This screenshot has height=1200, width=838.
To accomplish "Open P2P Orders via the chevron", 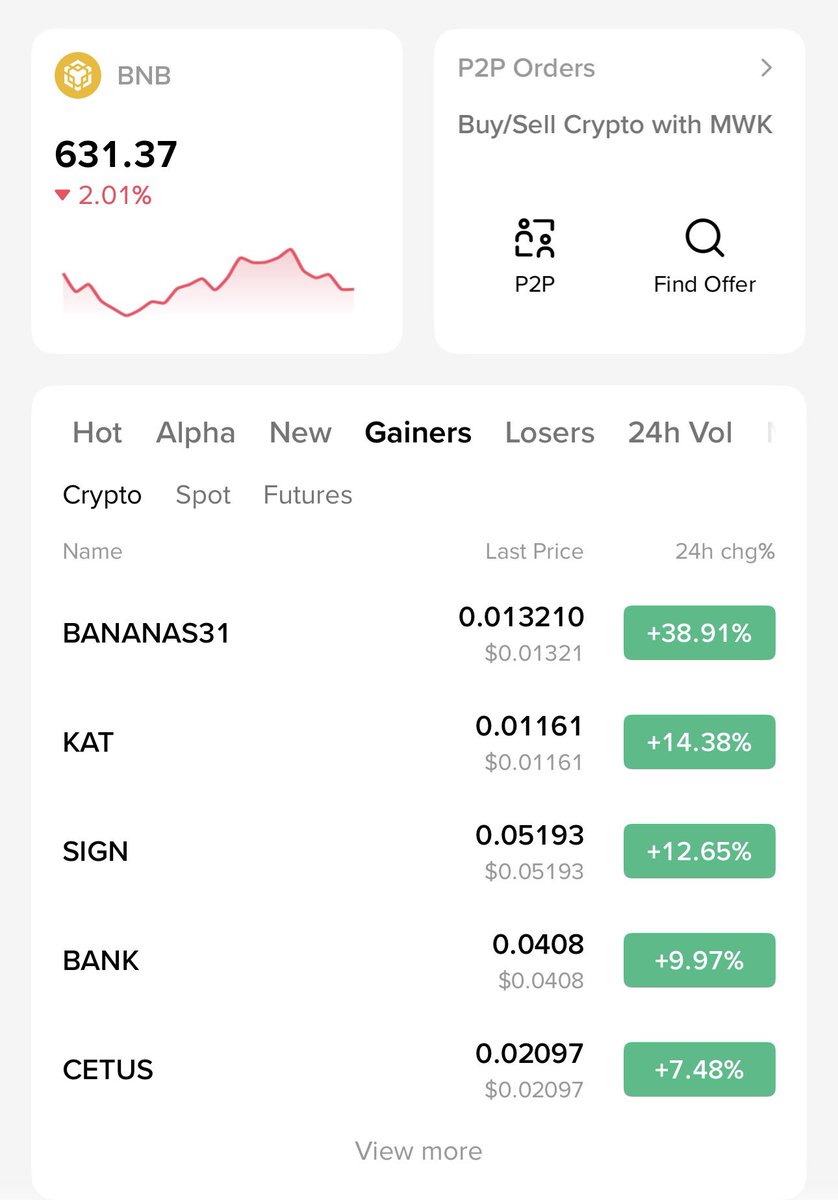I will coord(766,68).
